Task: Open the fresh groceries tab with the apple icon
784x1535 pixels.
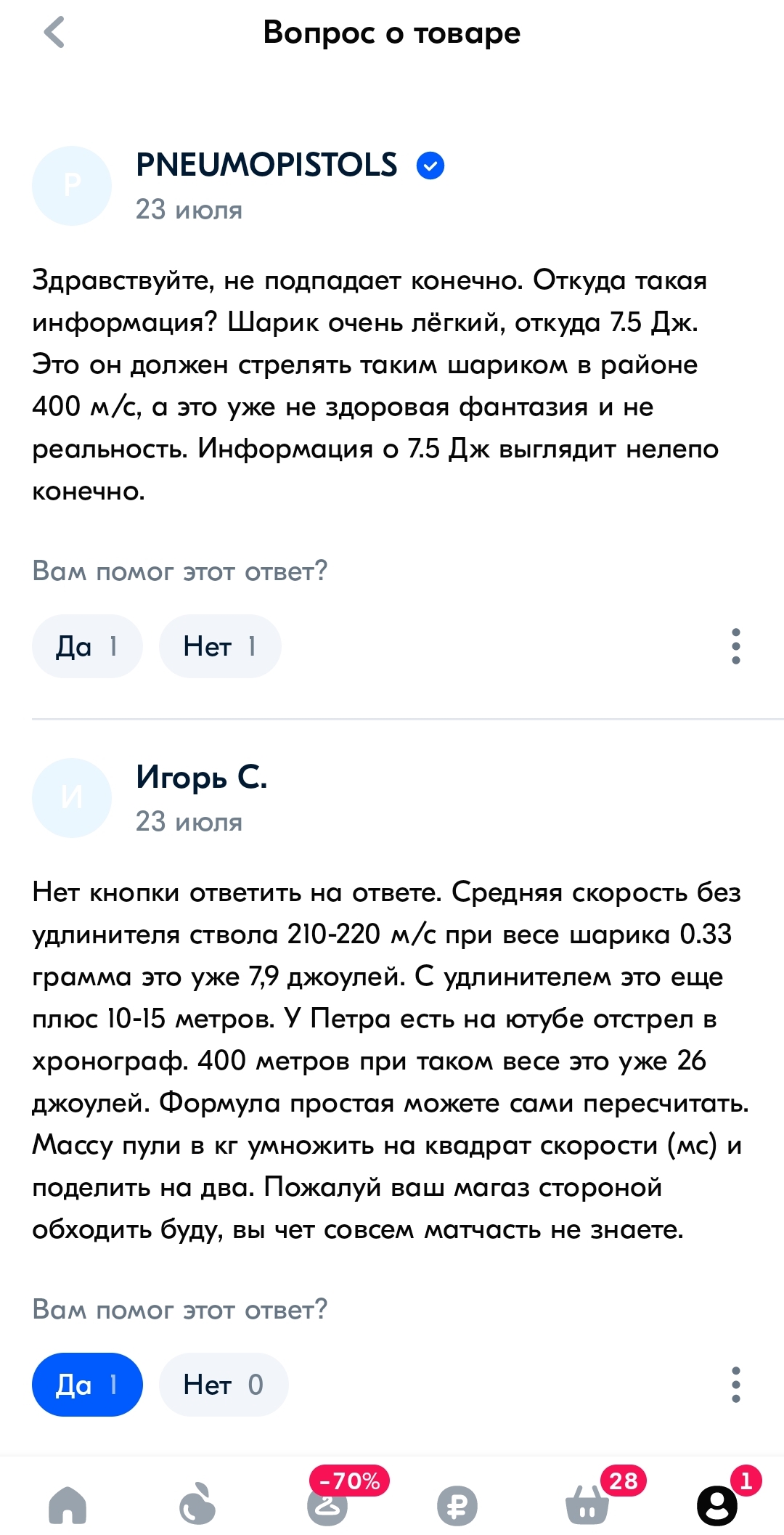Action: coord(197,1505)
